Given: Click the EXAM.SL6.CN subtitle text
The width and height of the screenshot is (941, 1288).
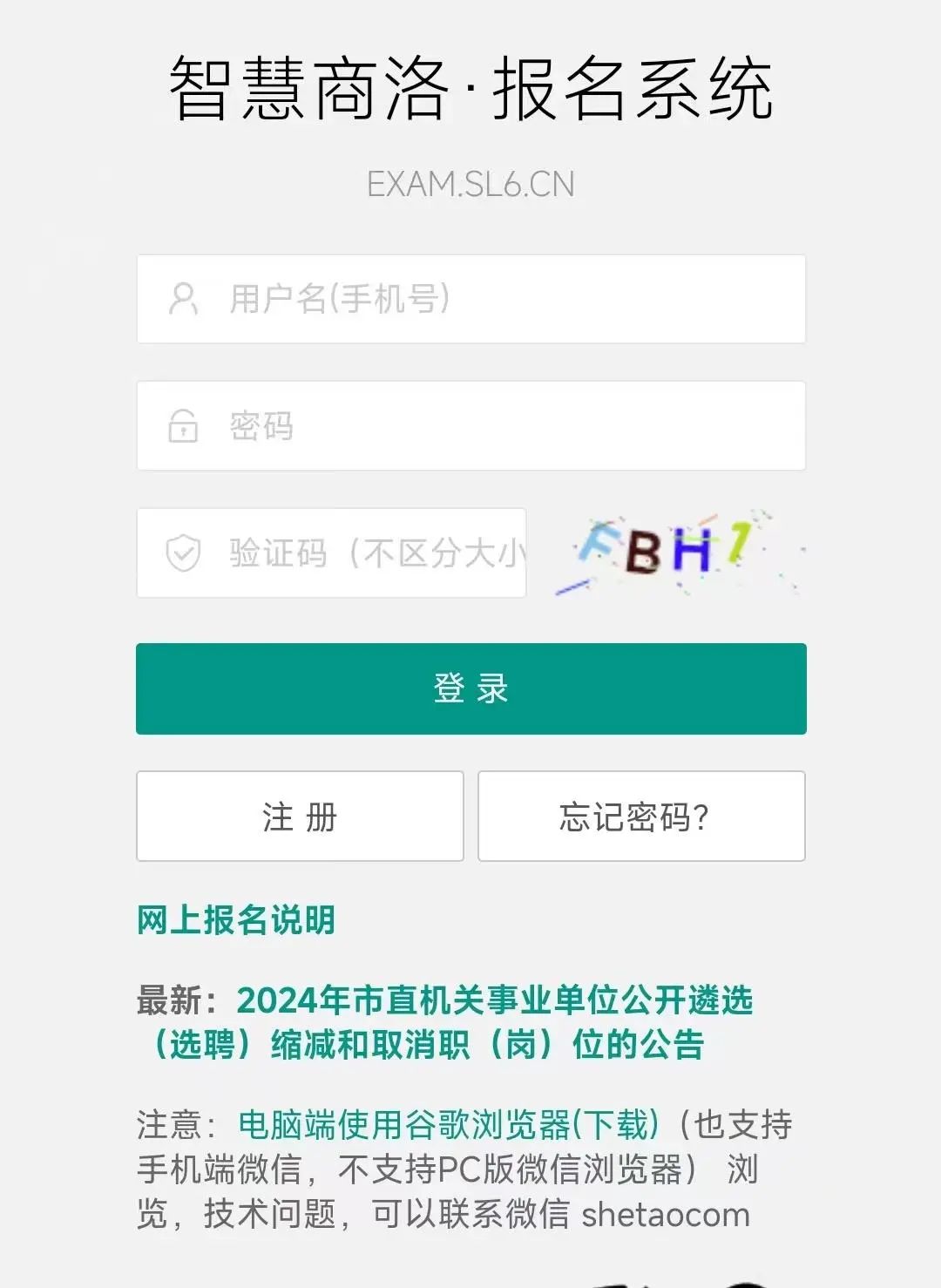Looking at the screenshot, I should (470, 183).
